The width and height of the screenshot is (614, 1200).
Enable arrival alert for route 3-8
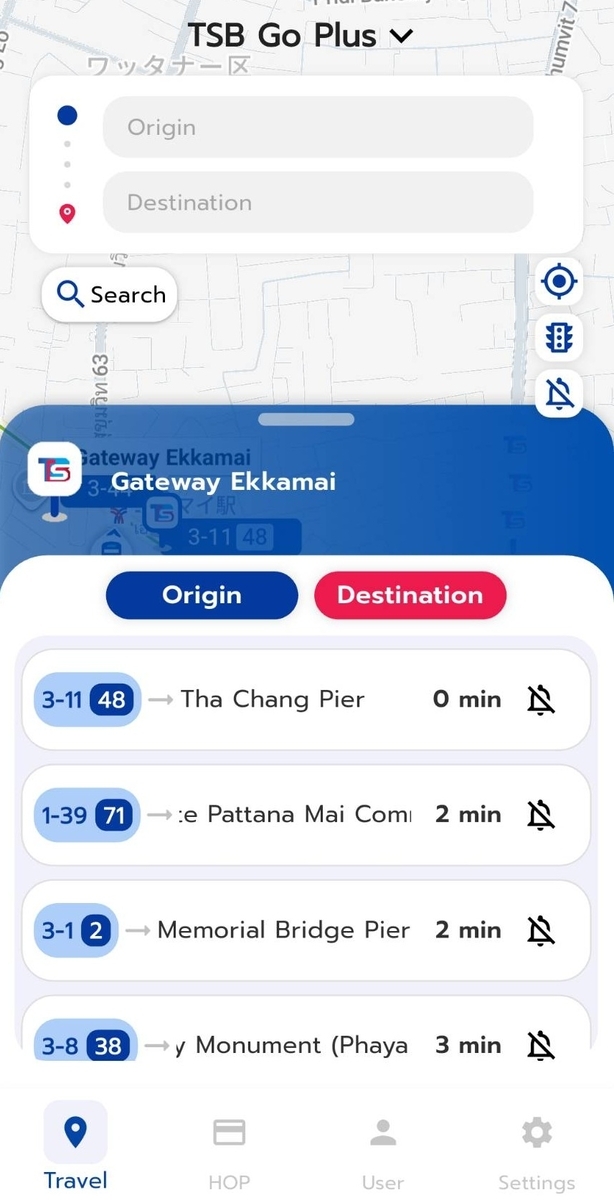541,1045
